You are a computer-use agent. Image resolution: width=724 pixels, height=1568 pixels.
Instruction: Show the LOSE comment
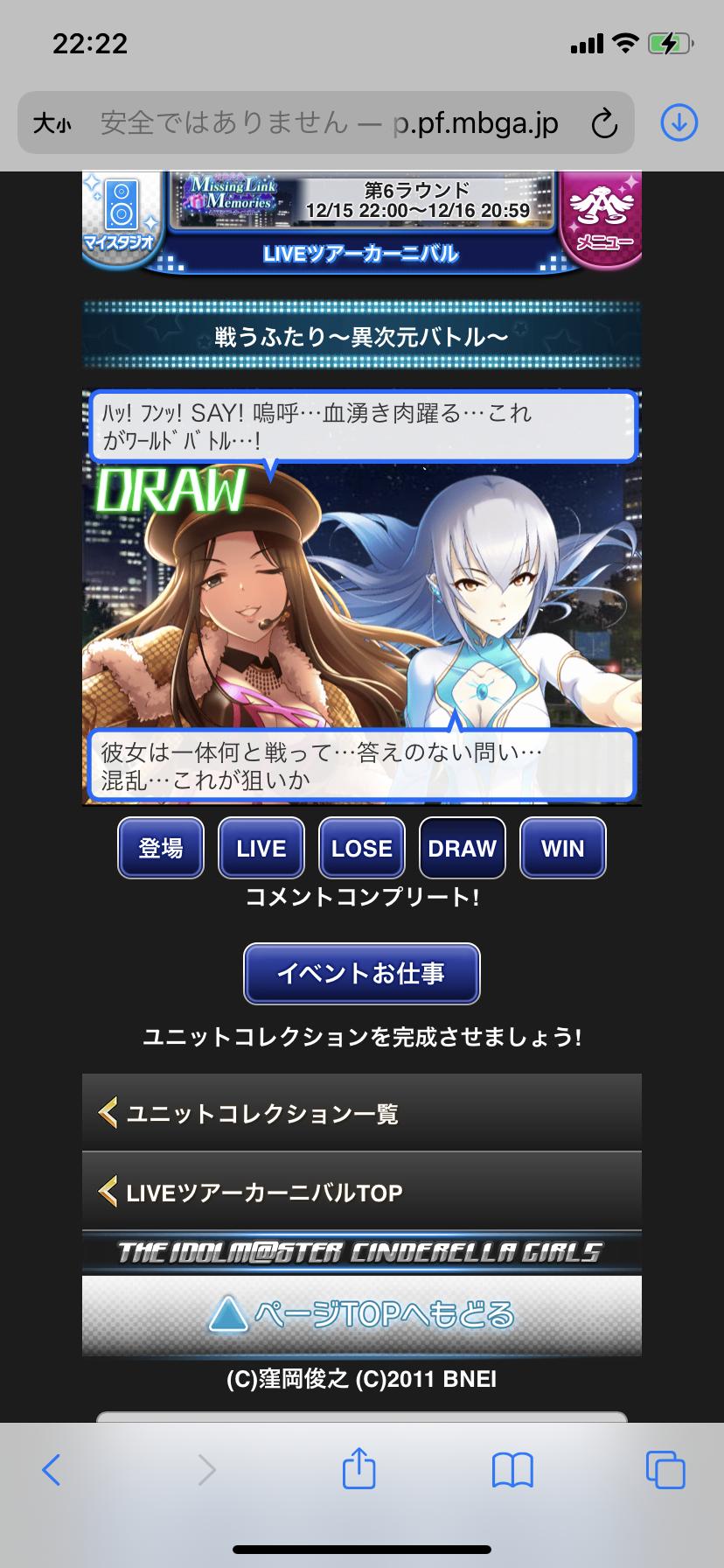click(362, 848)
